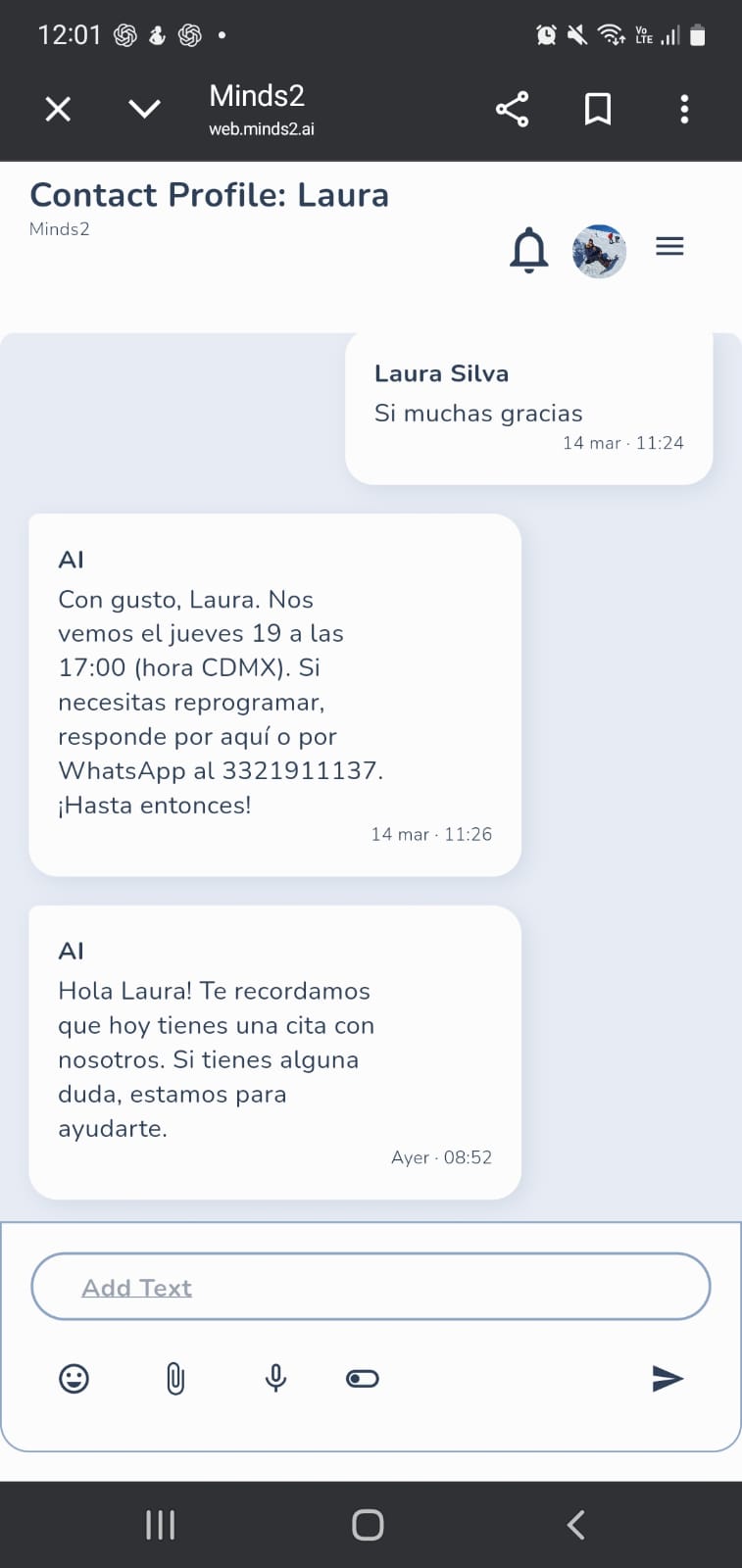Focus the Add Text message field
This screenshot has height=1568, width=742.
click(x=371, y=1287)
